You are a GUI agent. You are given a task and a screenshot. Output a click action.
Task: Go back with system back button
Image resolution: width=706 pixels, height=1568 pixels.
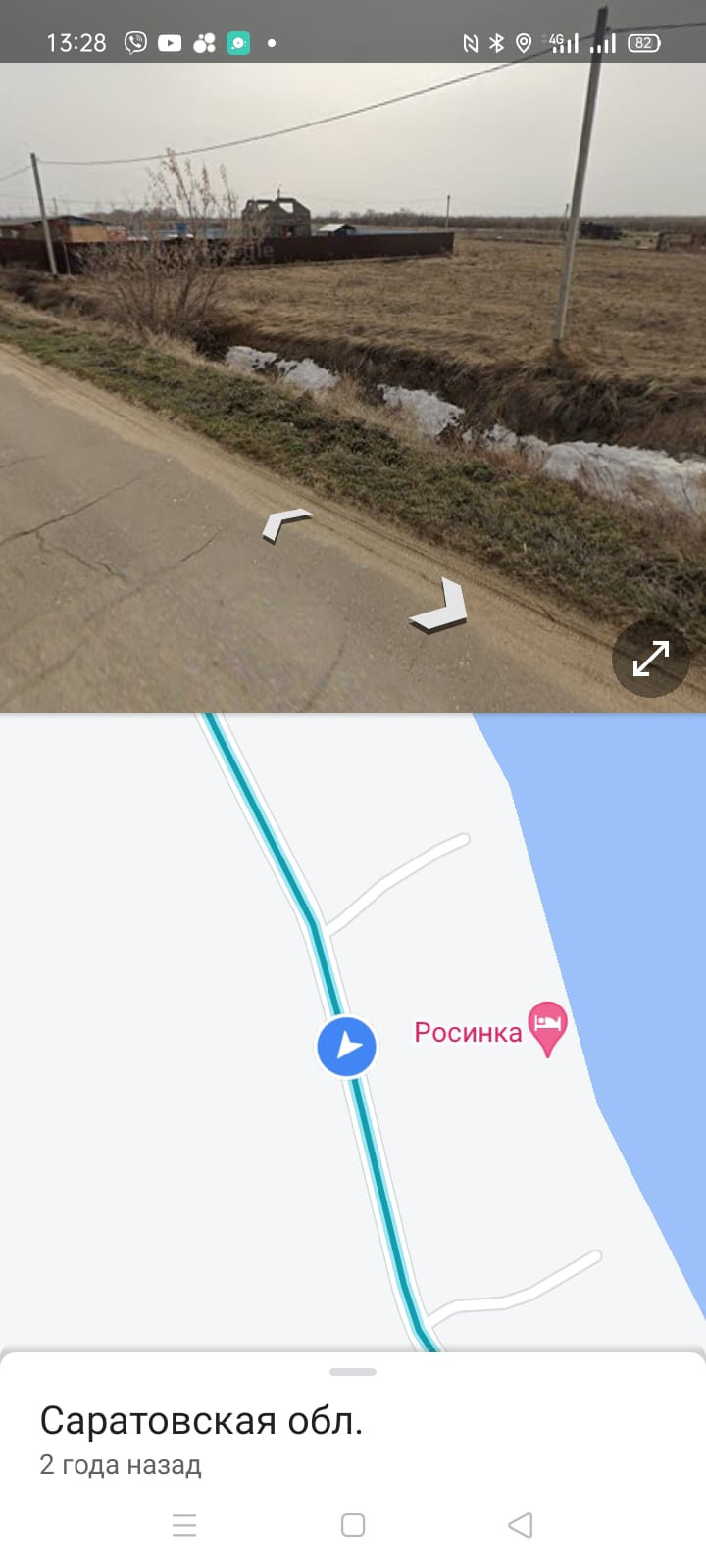(x=521, y=1525)
